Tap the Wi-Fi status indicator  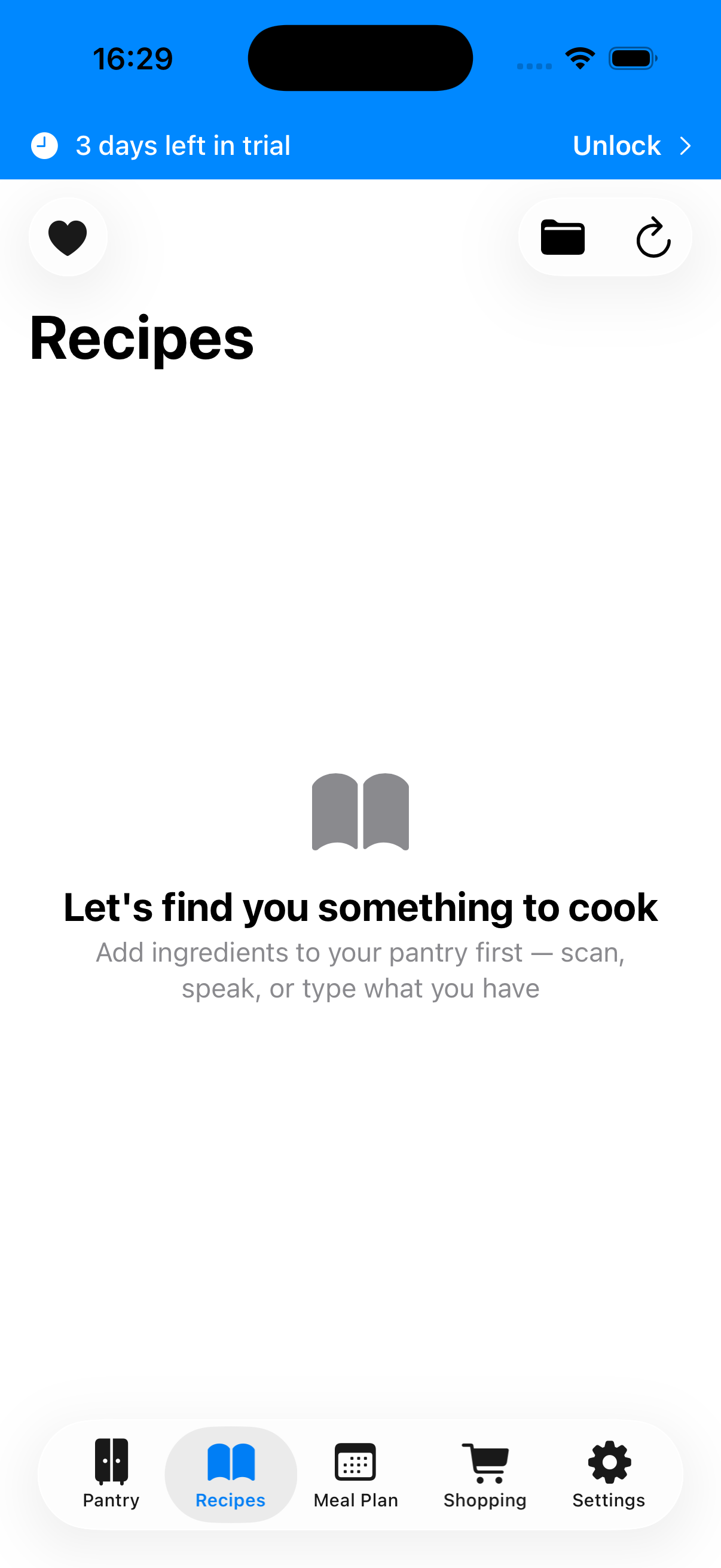point(579,57)
